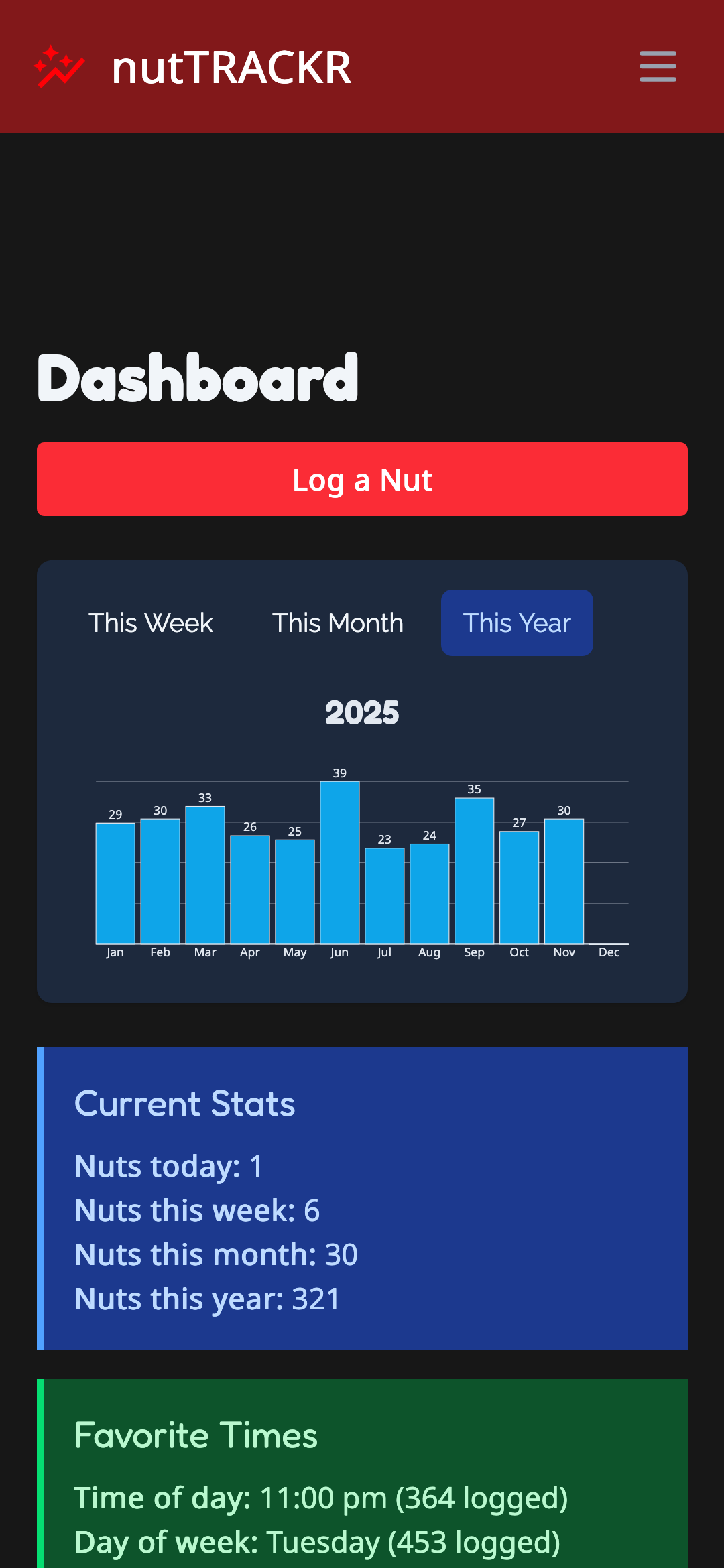Screen dimensions: 724x1568
Task: Click the nutTRACKR sparkle logo icon
Action: pos(58,66)
